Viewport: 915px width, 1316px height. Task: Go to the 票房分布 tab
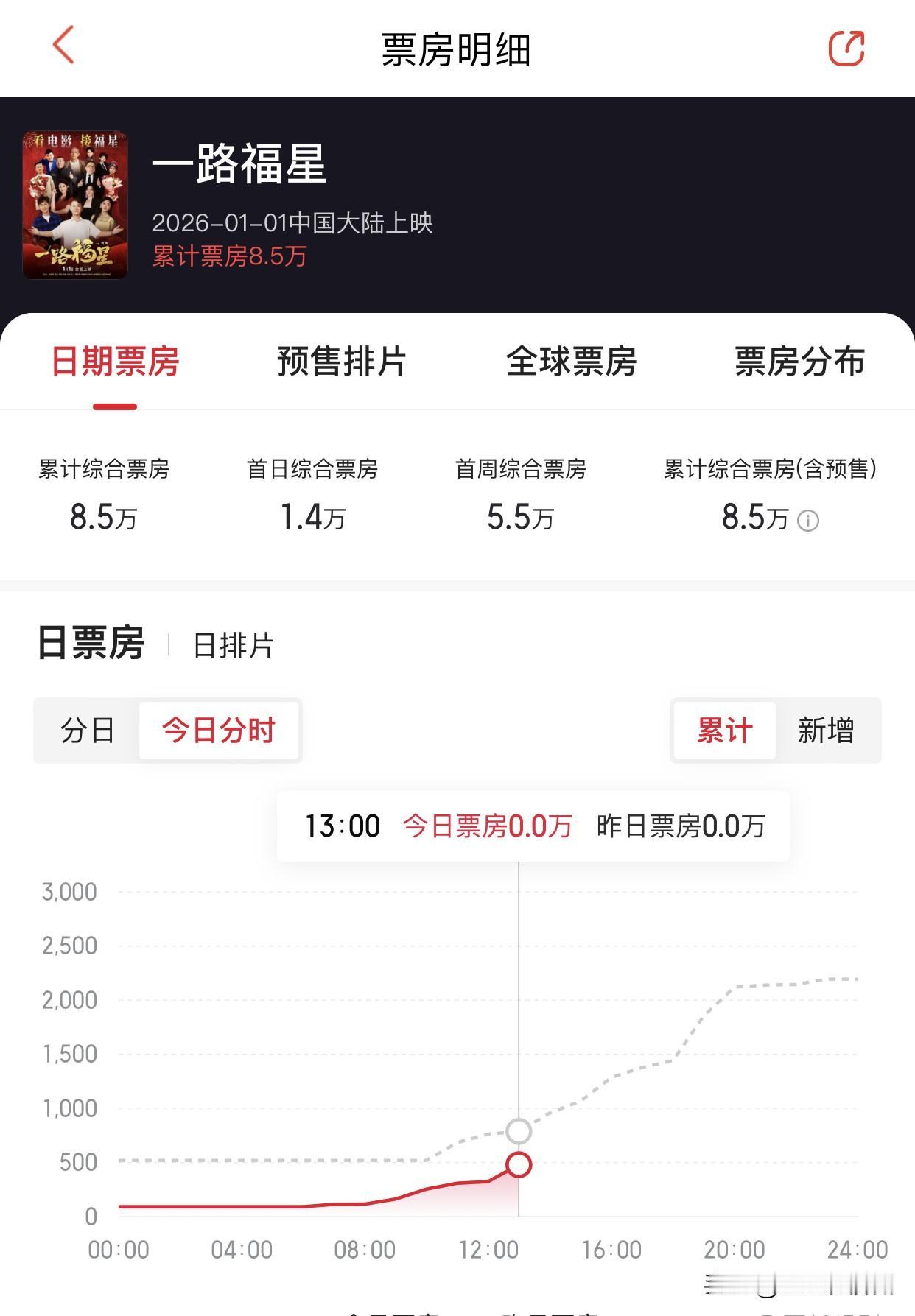799,361
